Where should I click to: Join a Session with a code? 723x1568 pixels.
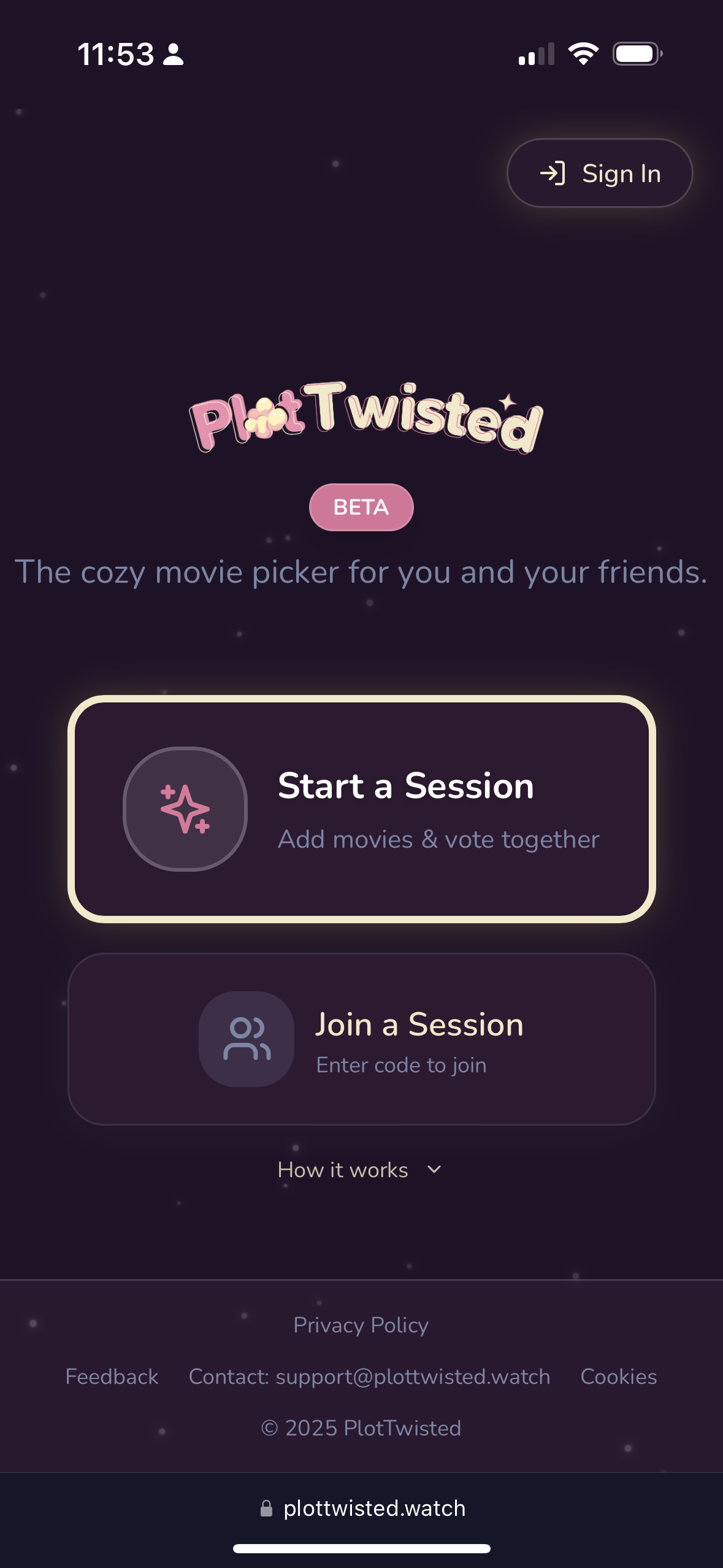[x=362, y=1039]
